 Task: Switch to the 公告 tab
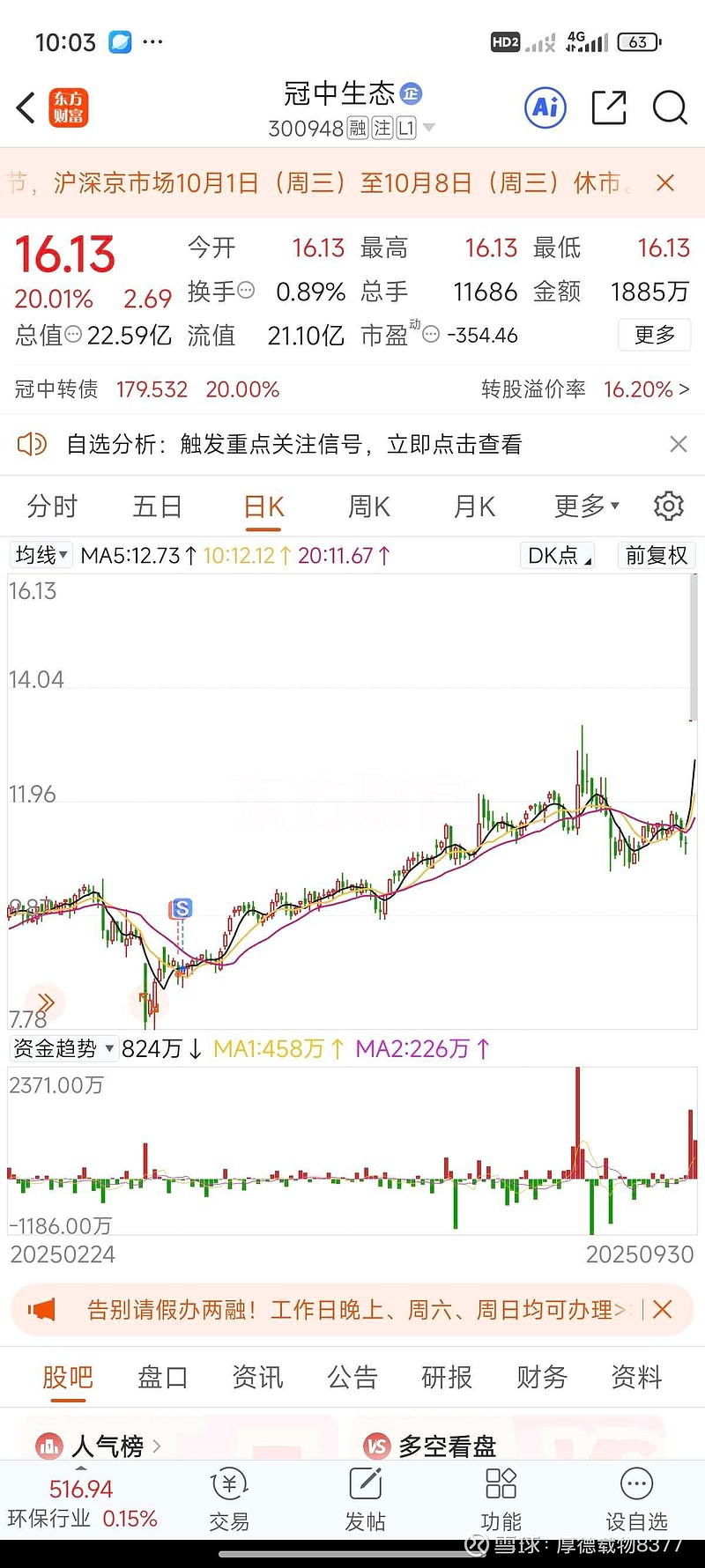[x=352, y=1377]
